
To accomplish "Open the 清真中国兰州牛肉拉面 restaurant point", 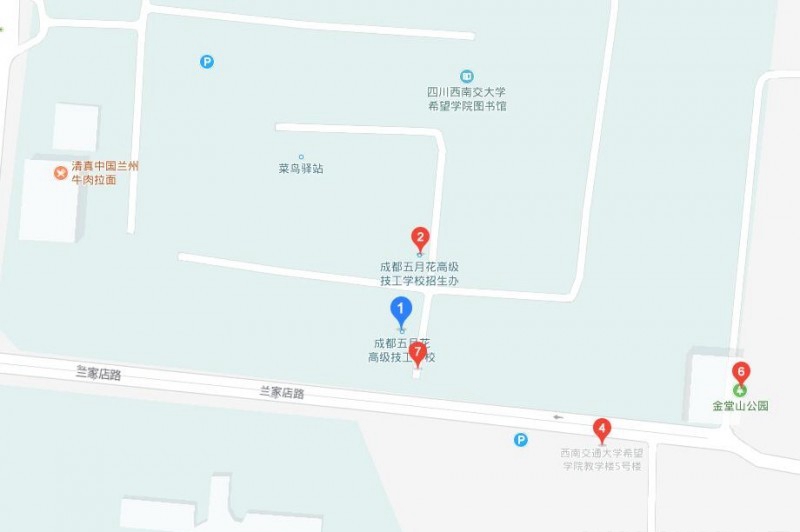I will 61,172.
